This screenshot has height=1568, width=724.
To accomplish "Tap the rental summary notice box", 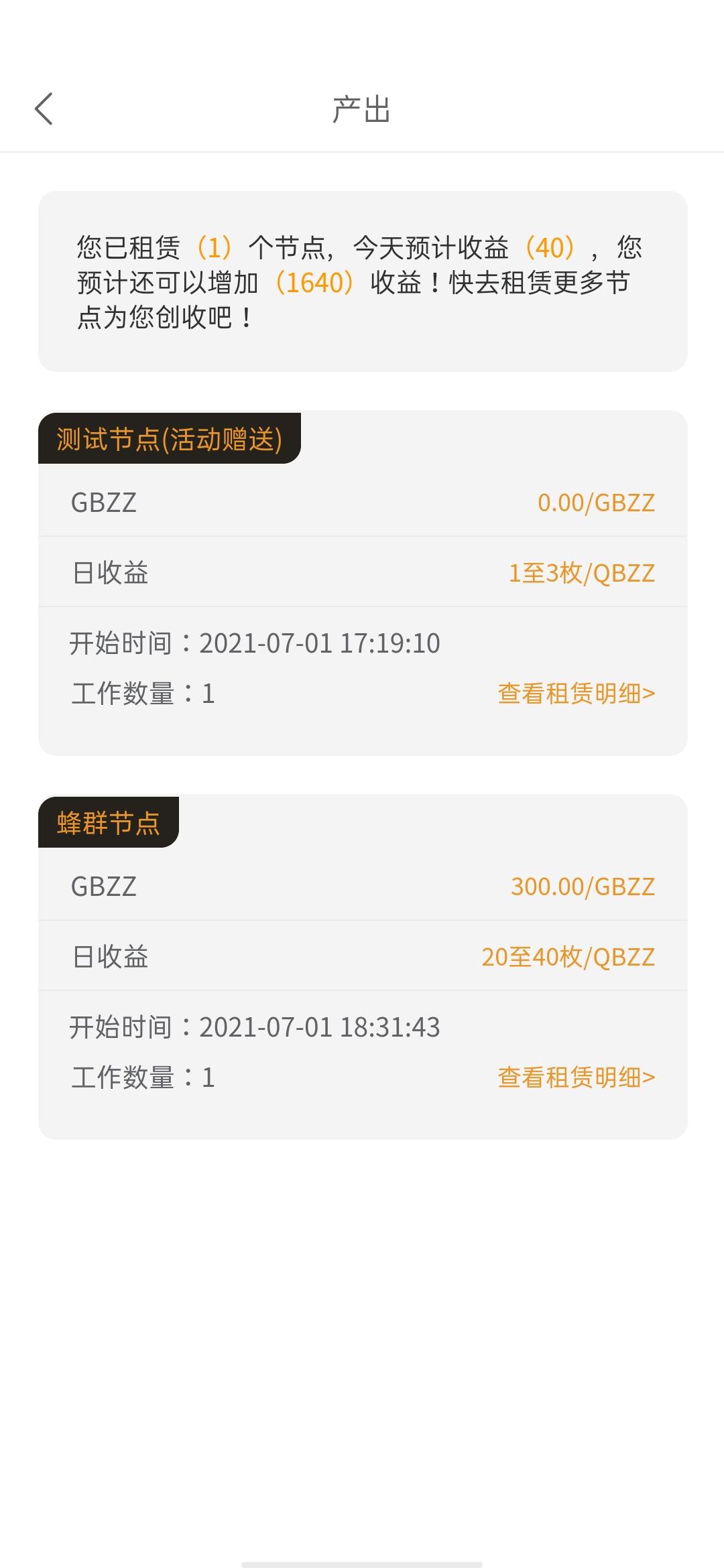I will pos(362,280).
